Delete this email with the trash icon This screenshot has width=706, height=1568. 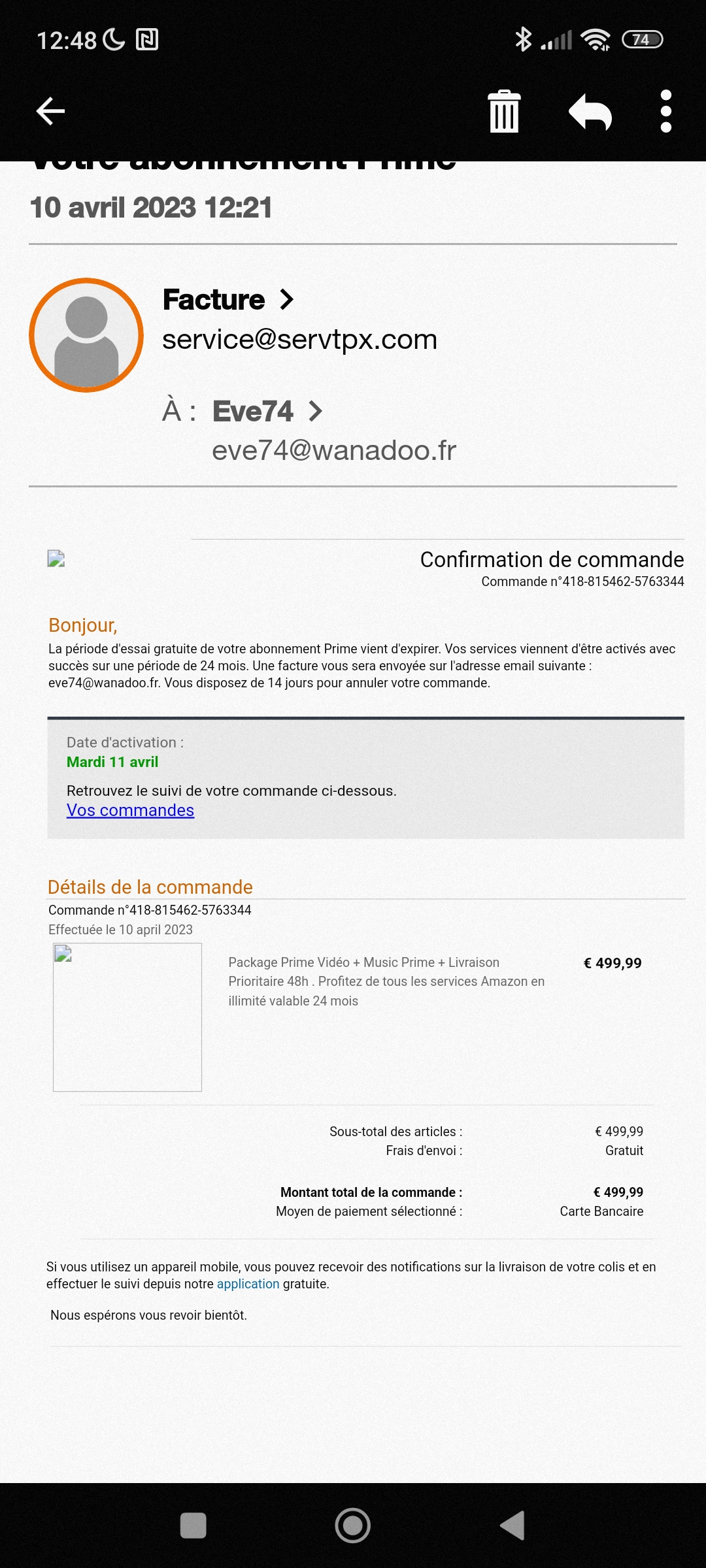click(504, 111)
